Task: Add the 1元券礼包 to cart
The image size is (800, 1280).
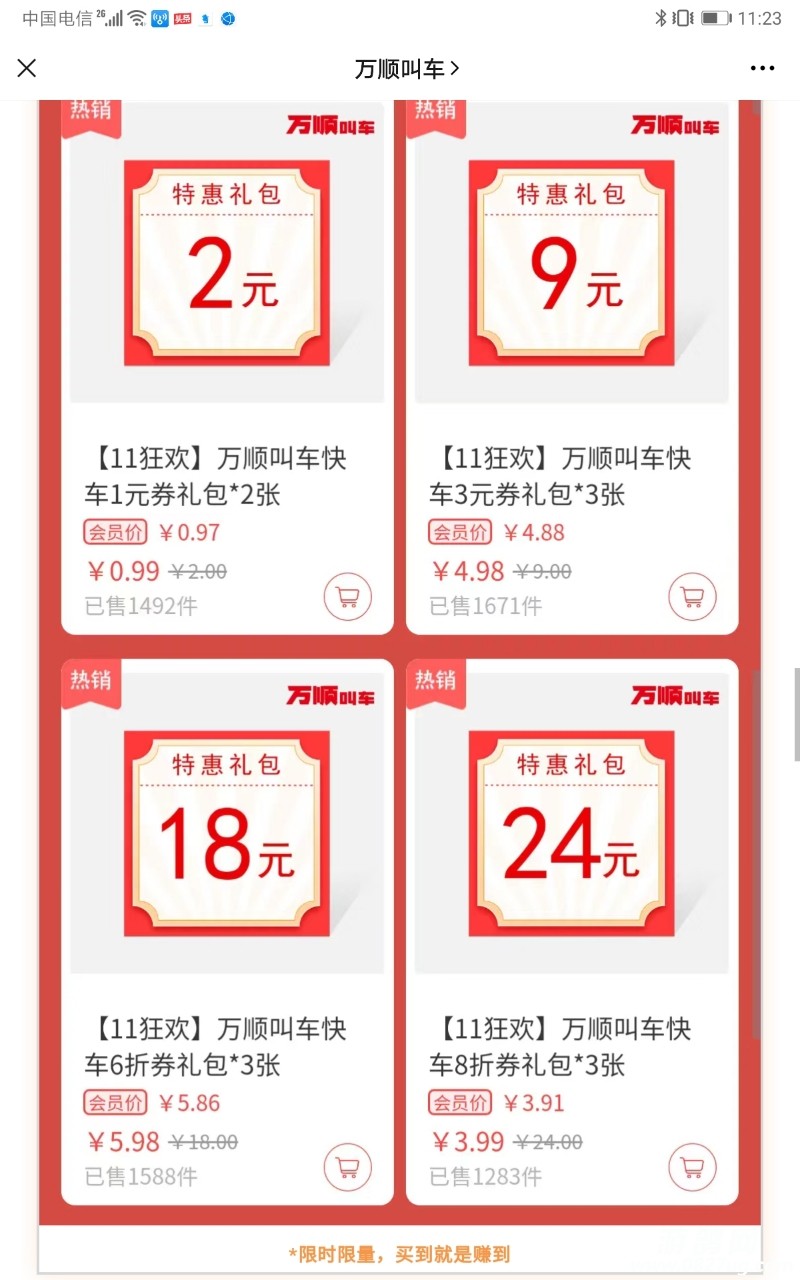Action: (347, 598)
